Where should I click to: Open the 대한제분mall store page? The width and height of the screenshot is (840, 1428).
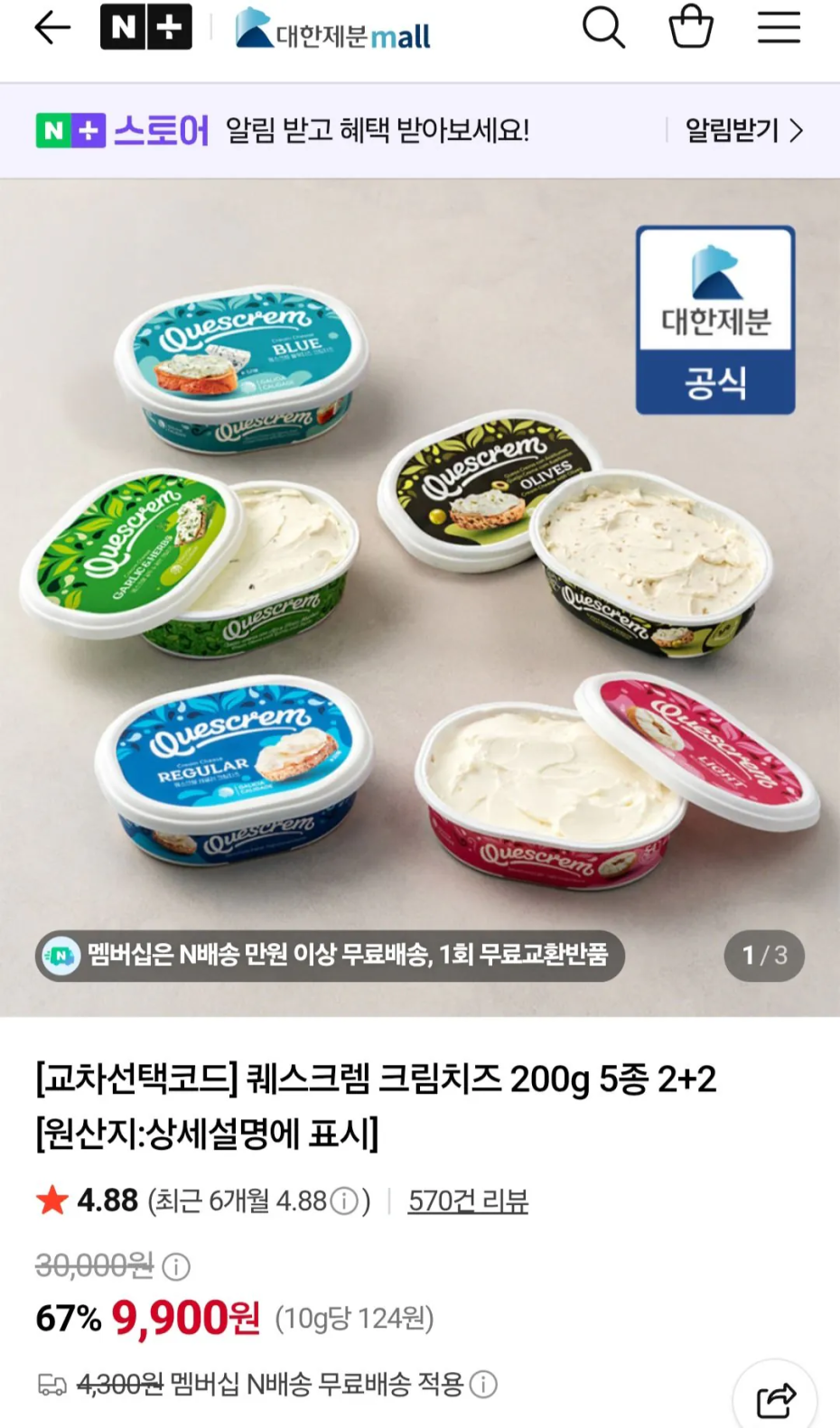[332, 30]
